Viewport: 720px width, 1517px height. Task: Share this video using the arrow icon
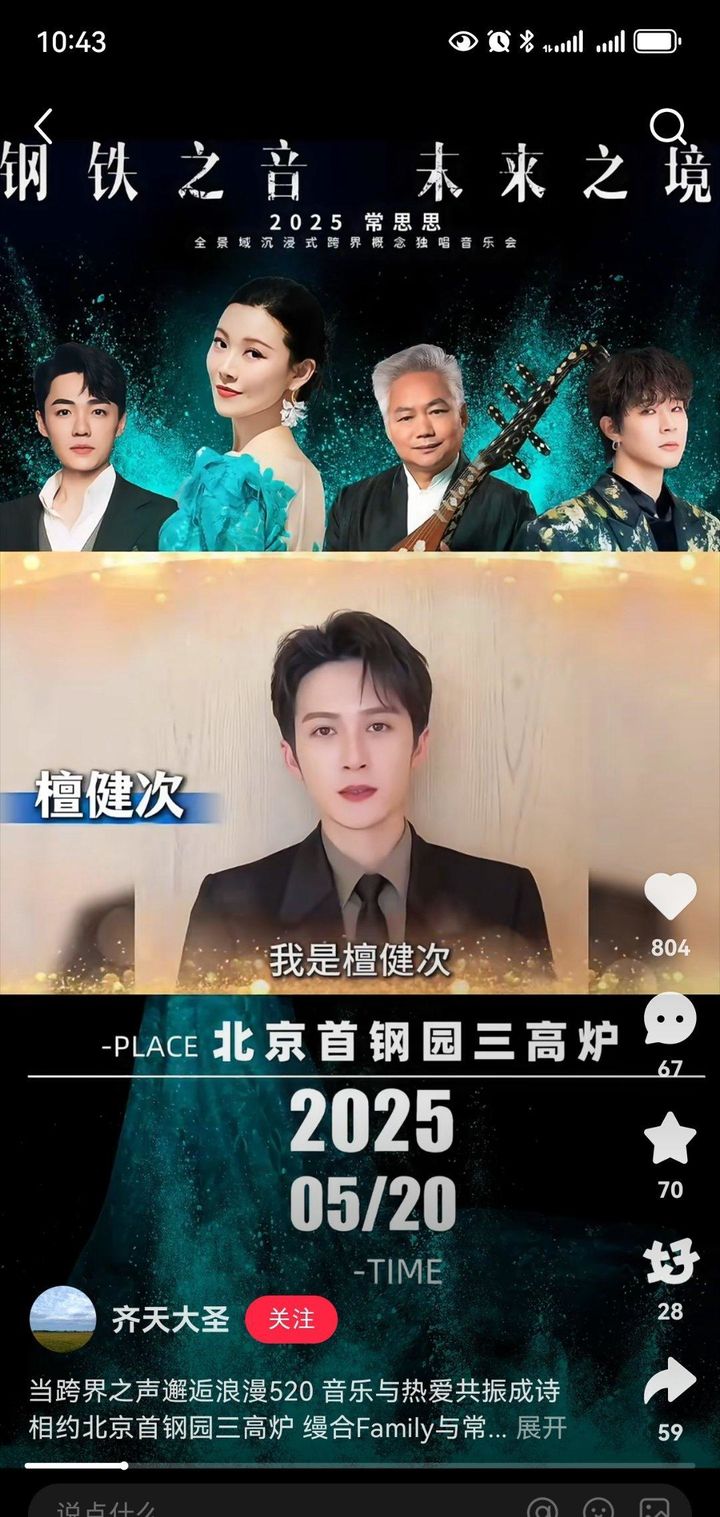[x=670, y=1383]
